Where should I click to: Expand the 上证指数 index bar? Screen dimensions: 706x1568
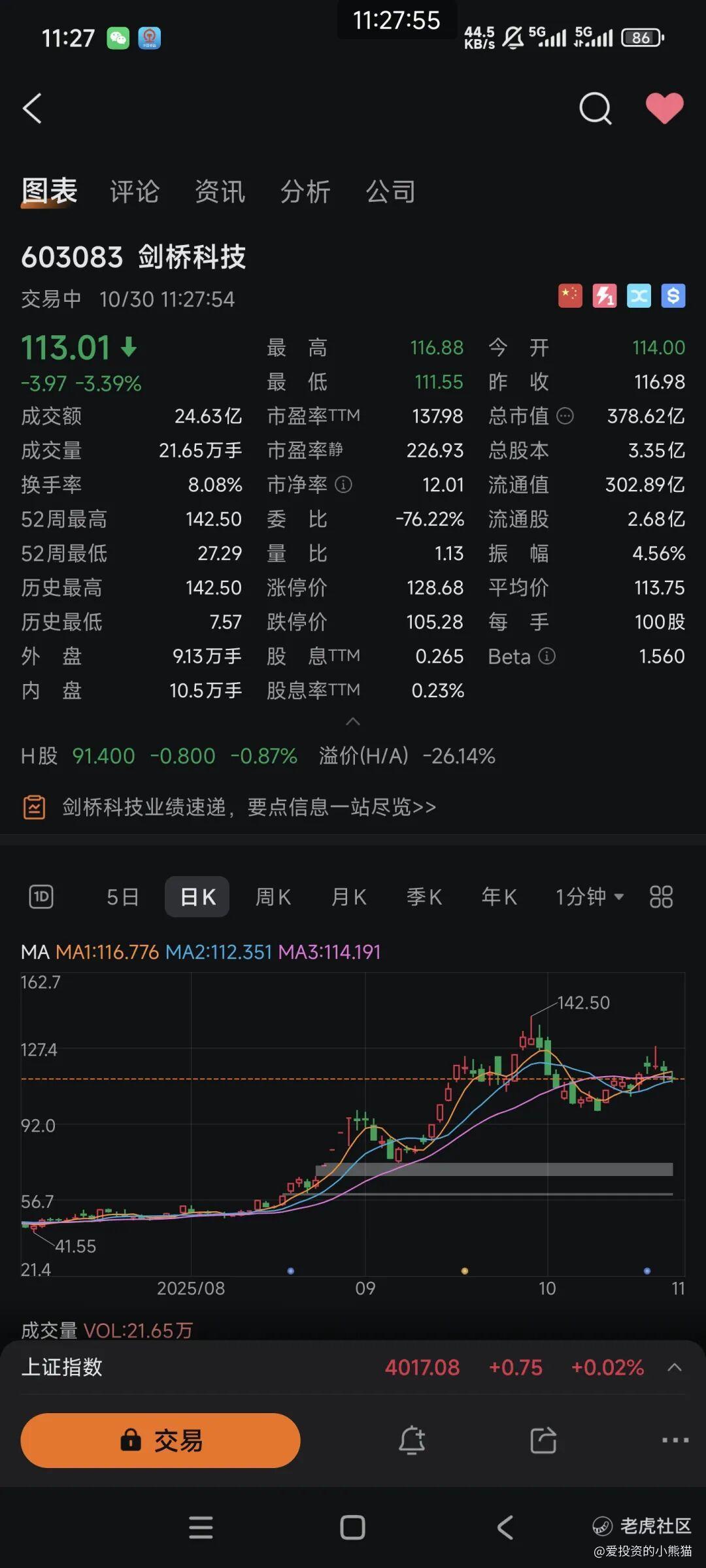tap(675, 1367)
